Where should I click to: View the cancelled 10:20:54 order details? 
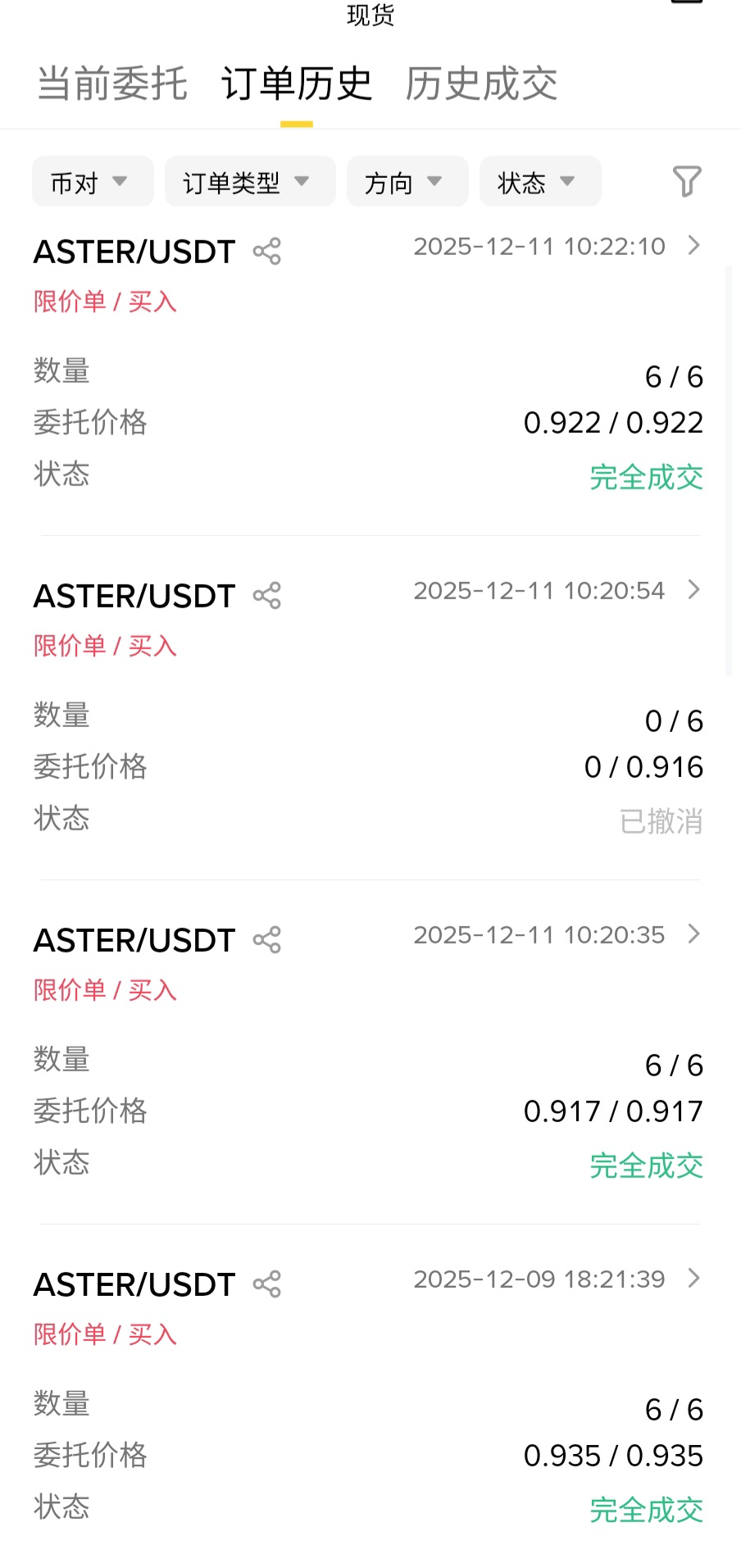pyautogui.click(x=693, y=590)
